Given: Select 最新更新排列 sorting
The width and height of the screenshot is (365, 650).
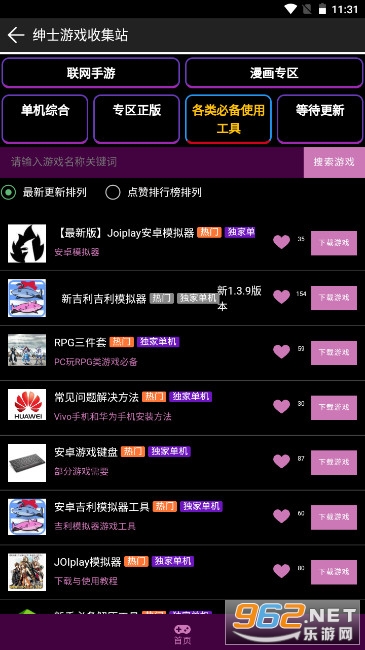Looking at the screenshot, I should 44,192.
